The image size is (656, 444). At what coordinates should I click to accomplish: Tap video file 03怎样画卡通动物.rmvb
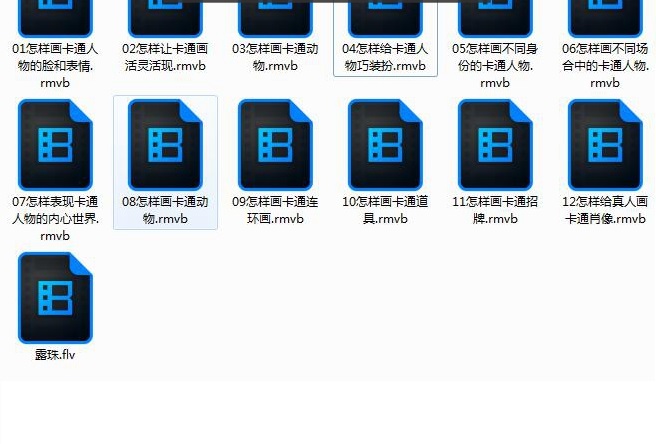(275, 18)
